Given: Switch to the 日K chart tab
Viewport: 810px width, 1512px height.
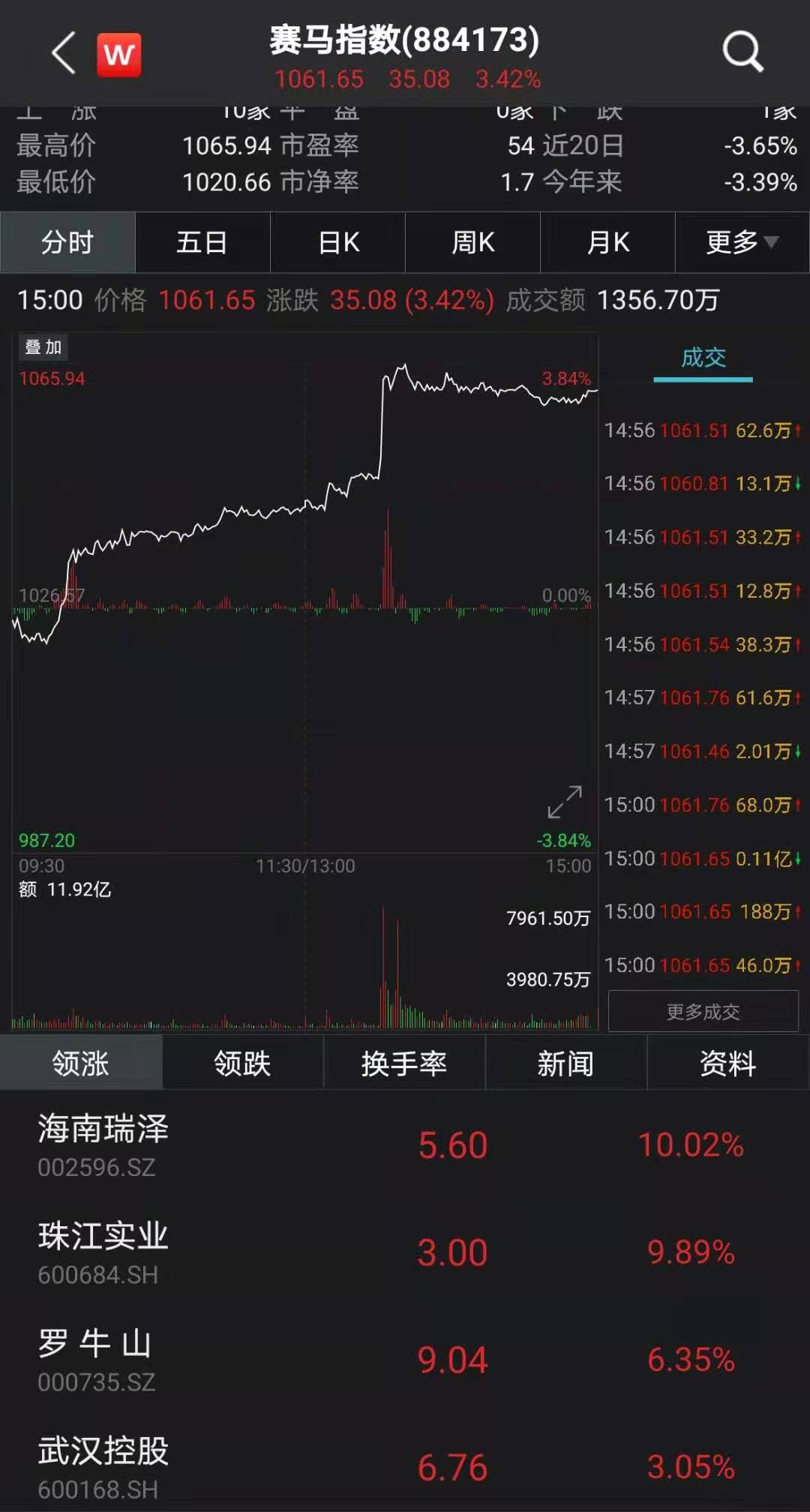Looking at the screenshot, I should coord(338,242).
